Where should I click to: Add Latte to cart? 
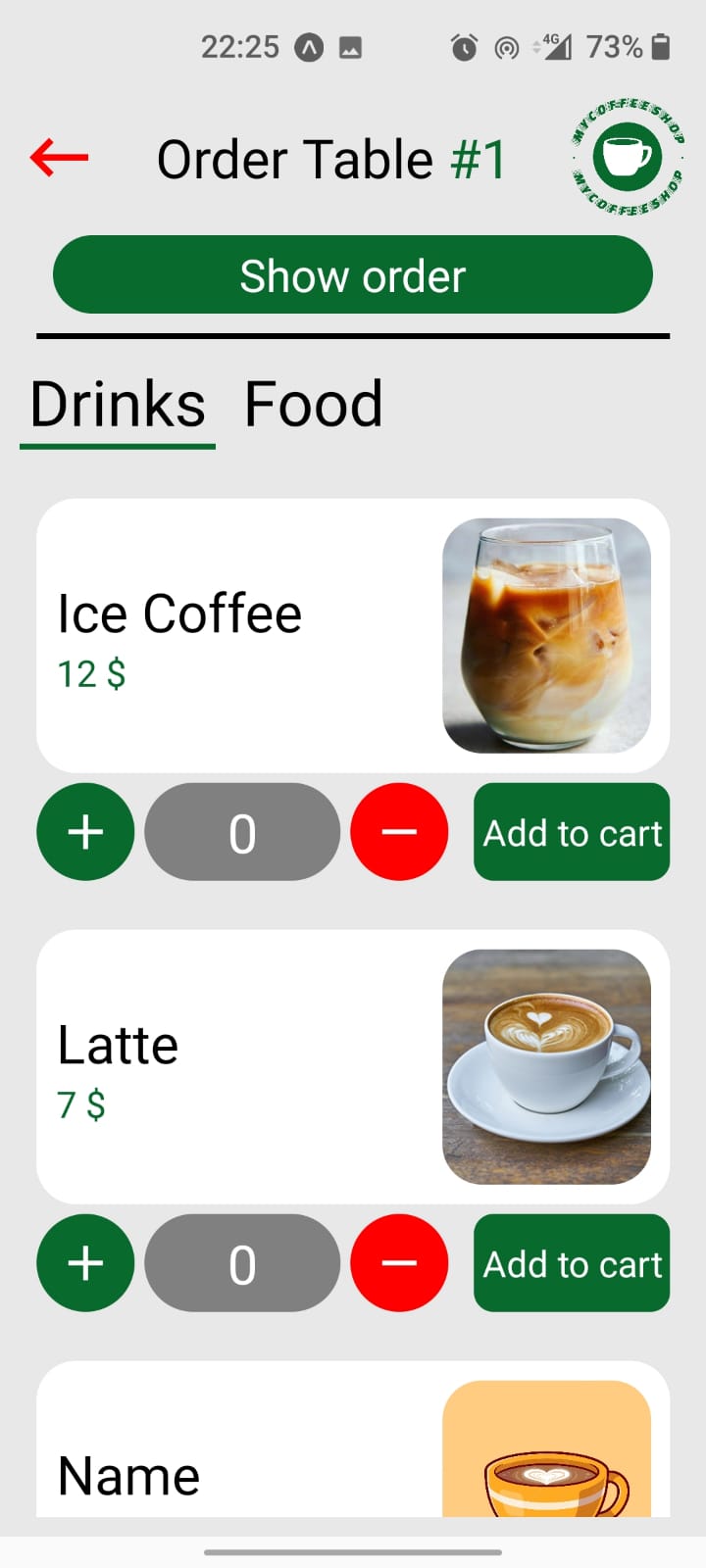click(x=572, y=1263)
